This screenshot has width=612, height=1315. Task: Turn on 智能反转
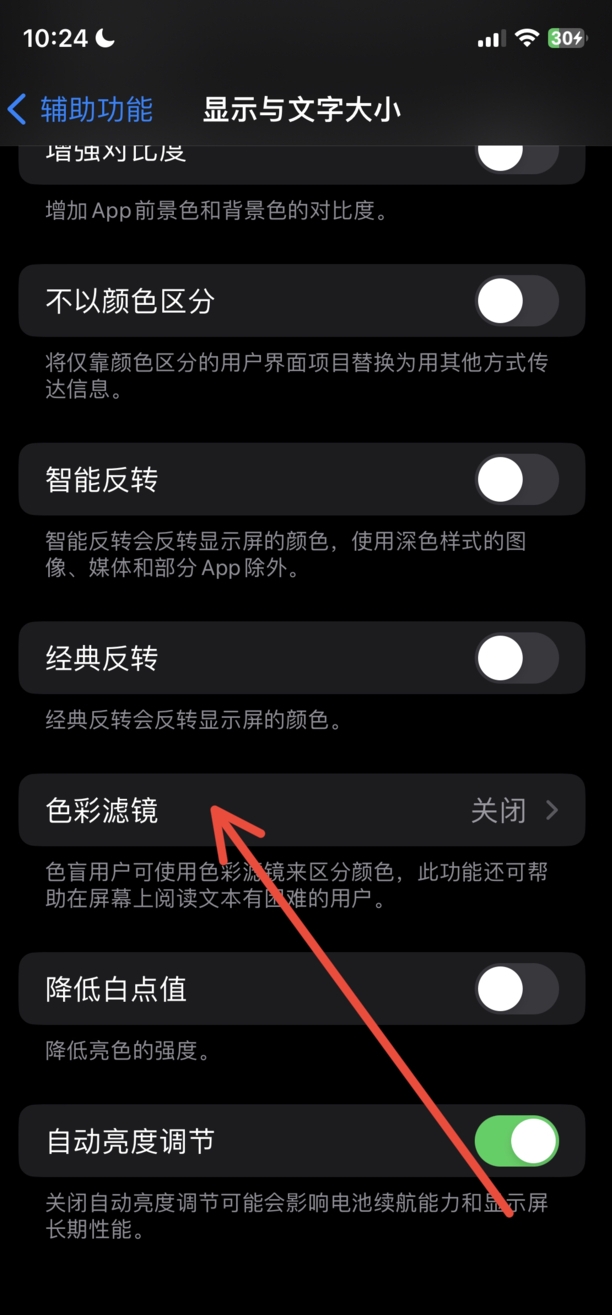[x=515, y=480]
